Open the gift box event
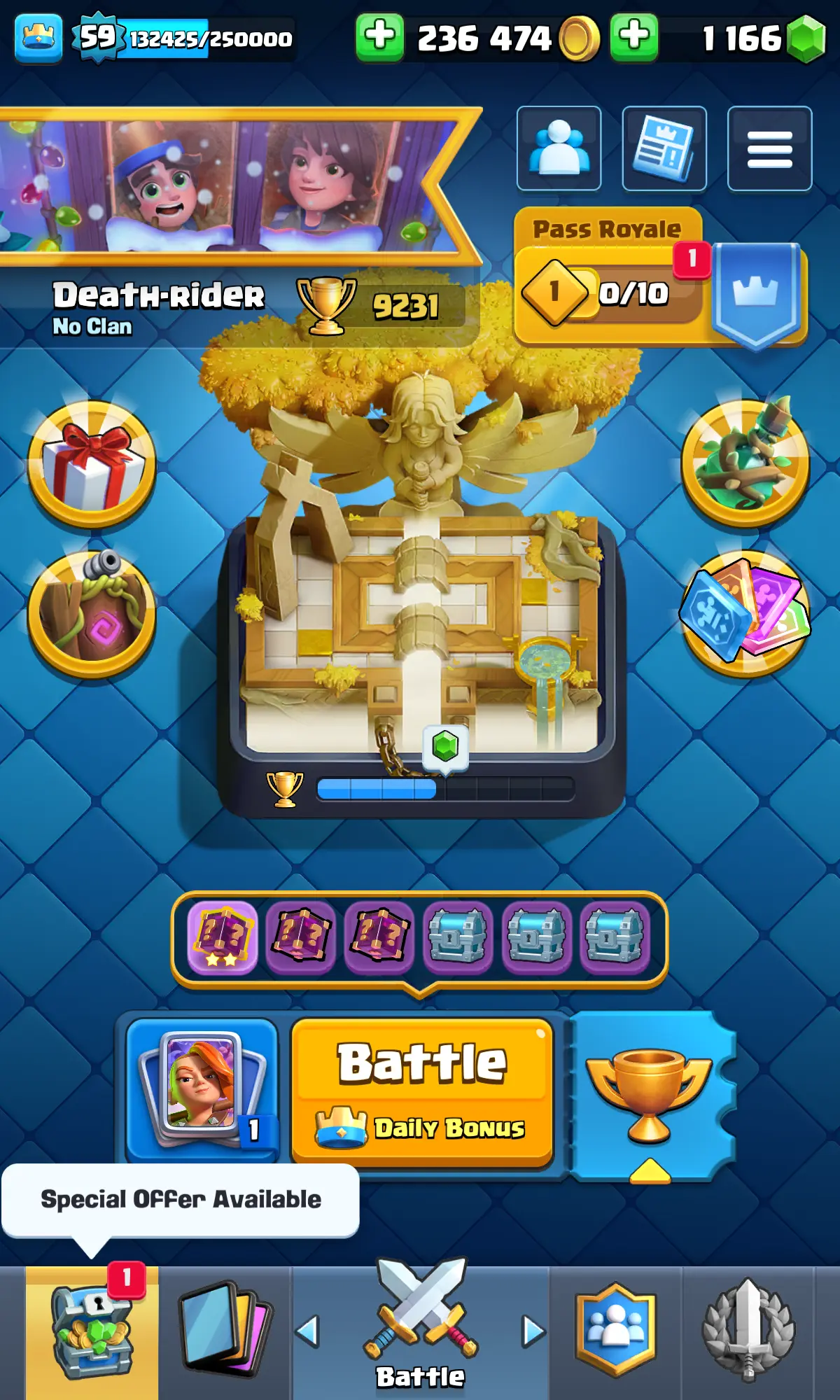 coord(92,463)
